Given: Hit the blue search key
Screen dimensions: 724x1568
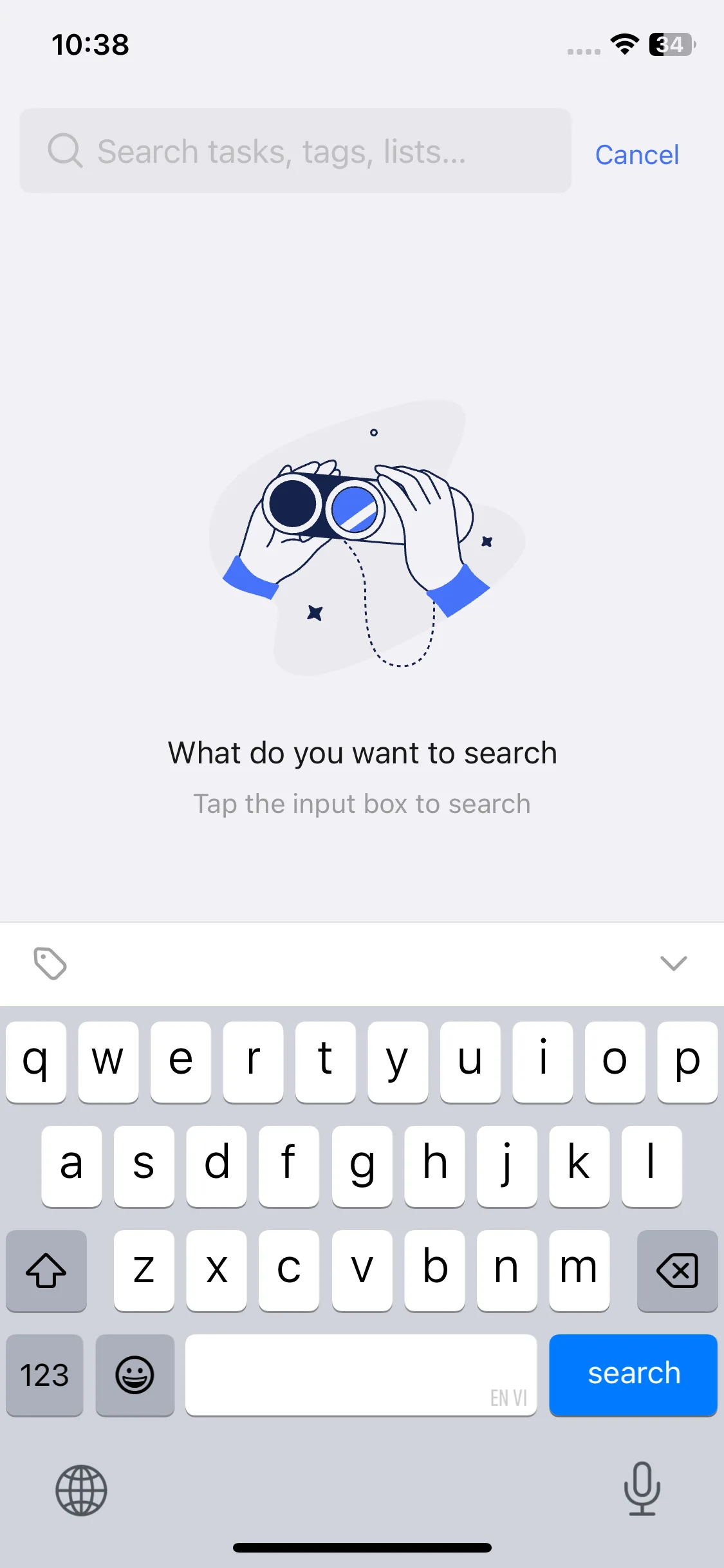Looking at the screenshot, I should pos(633,1374).
